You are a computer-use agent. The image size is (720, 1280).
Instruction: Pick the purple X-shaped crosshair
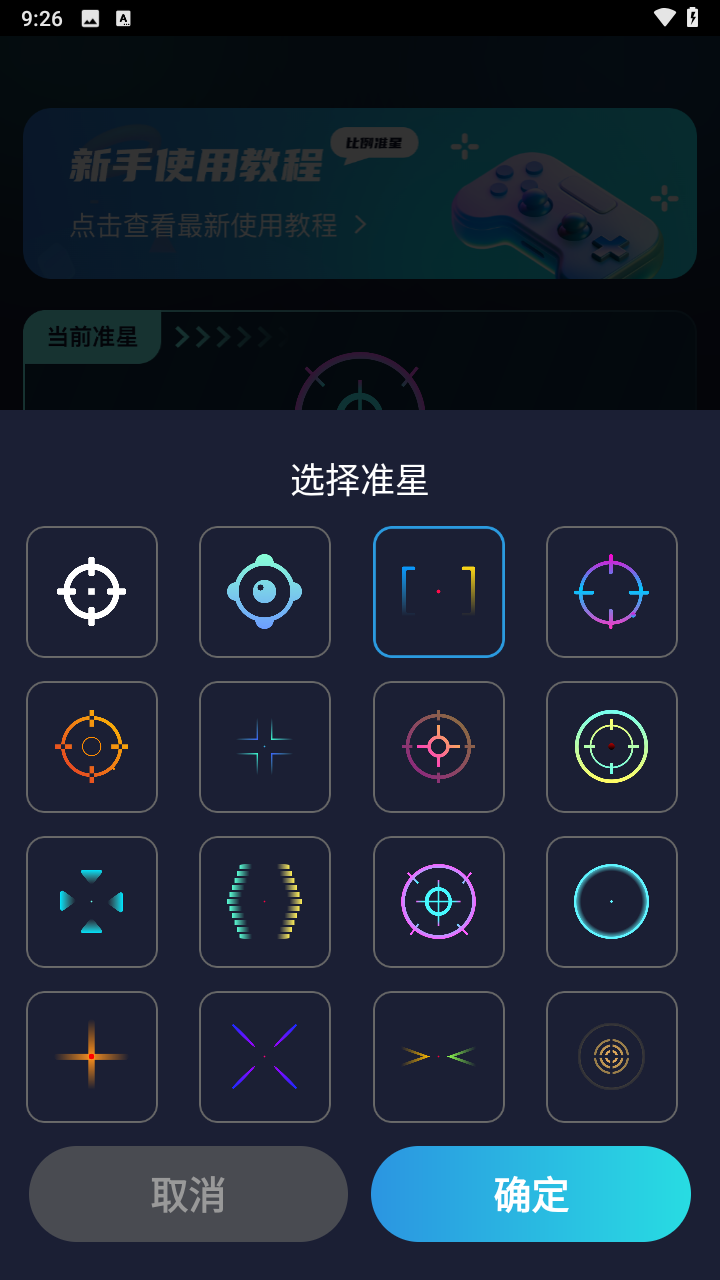pyautogui.click(x=265, y=1056)
